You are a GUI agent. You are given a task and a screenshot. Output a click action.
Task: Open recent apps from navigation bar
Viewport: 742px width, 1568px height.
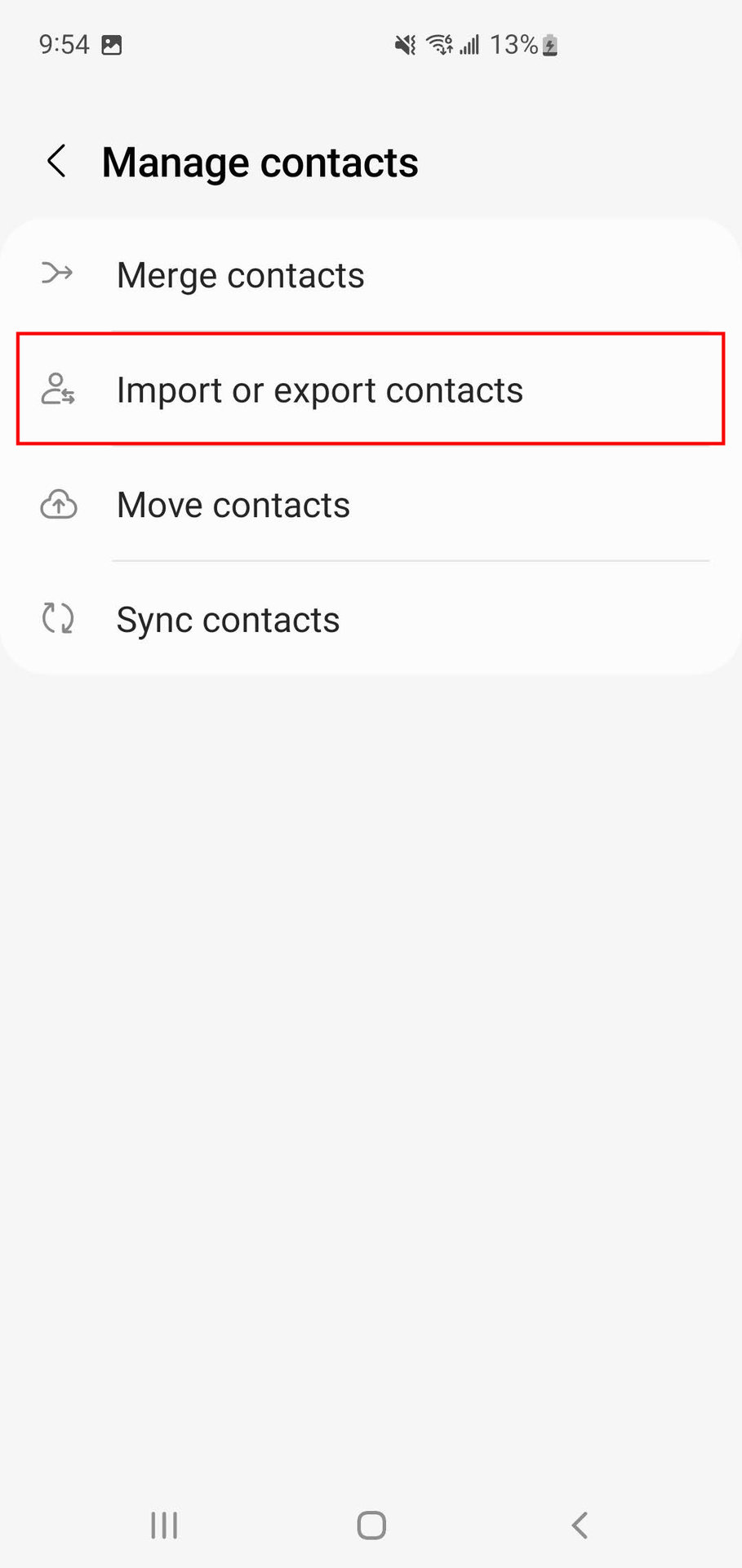[x=164, y=1525]
